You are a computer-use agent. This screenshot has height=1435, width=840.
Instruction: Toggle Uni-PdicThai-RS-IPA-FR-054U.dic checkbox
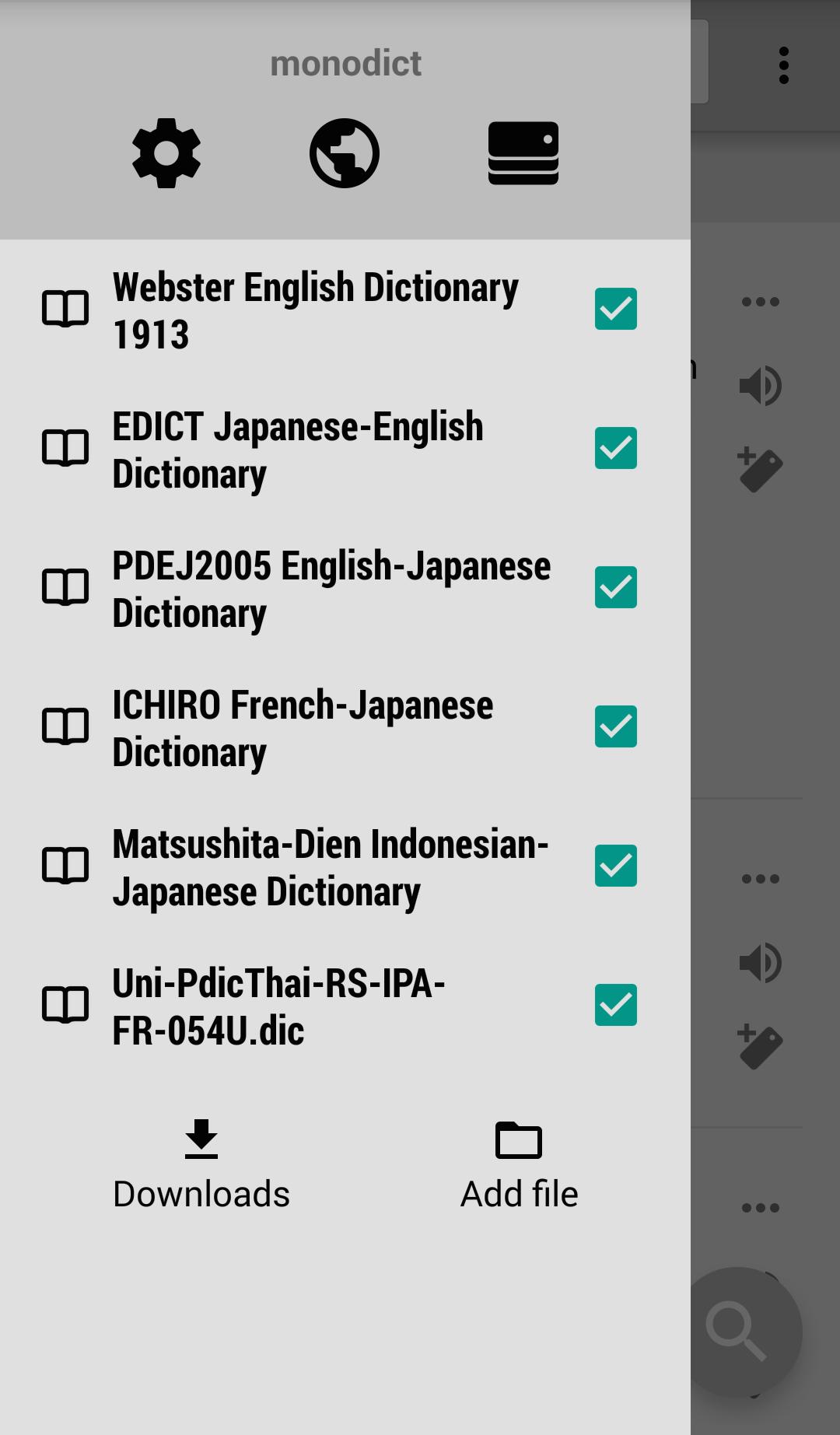[615, 1005]
